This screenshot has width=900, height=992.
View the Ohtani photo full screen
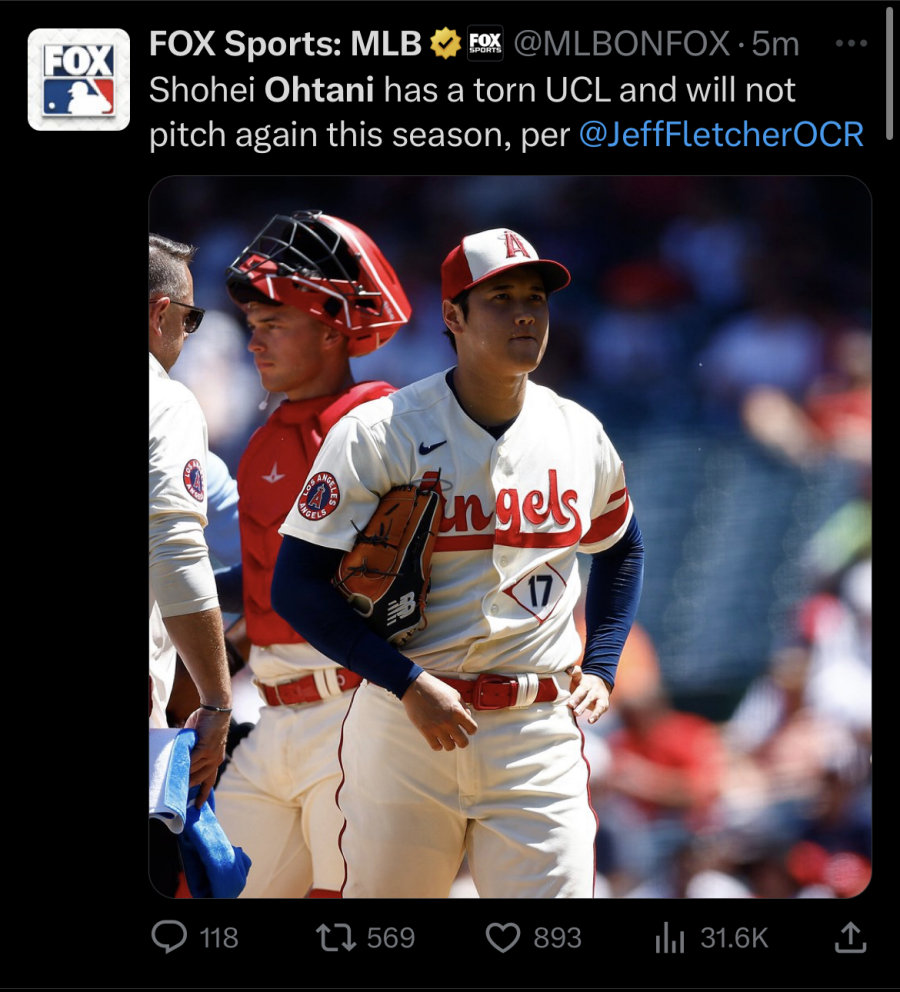509,536
